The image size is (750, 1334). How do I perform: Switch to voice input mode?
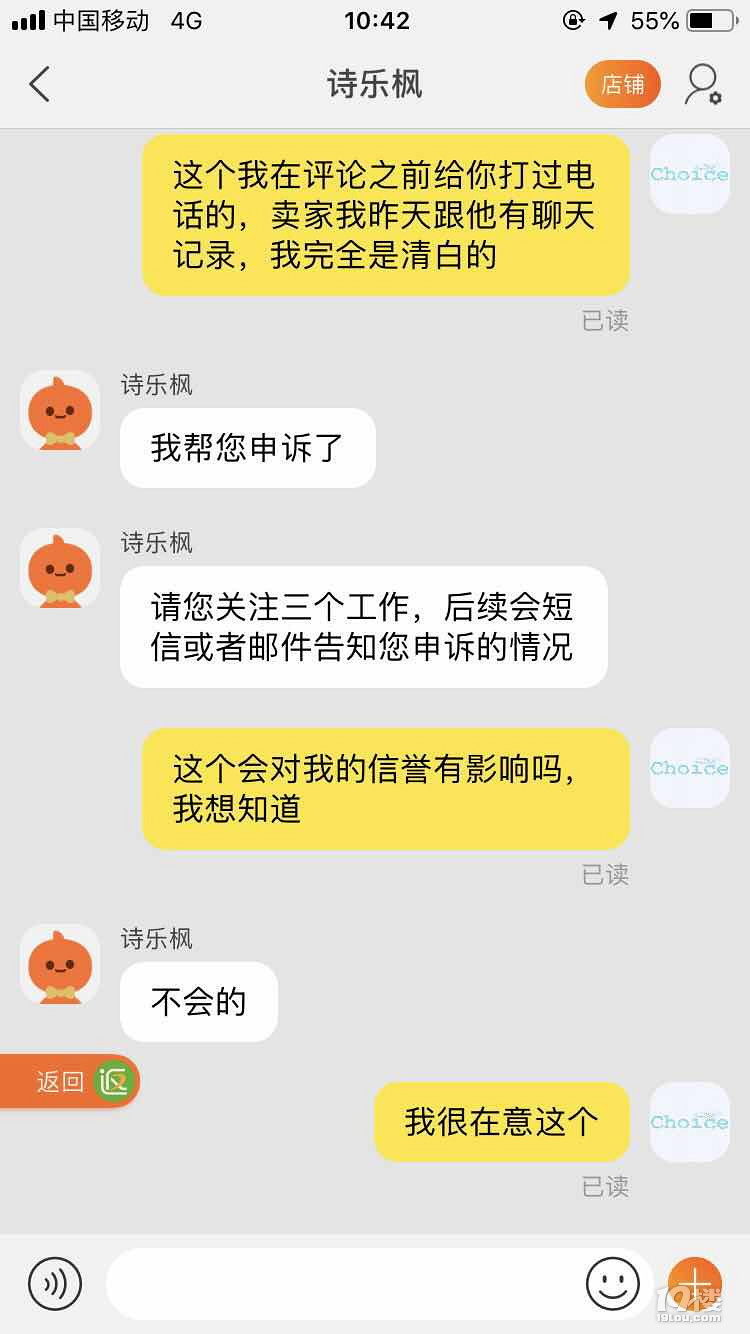pyautogui.click(x=55, y=1283)
